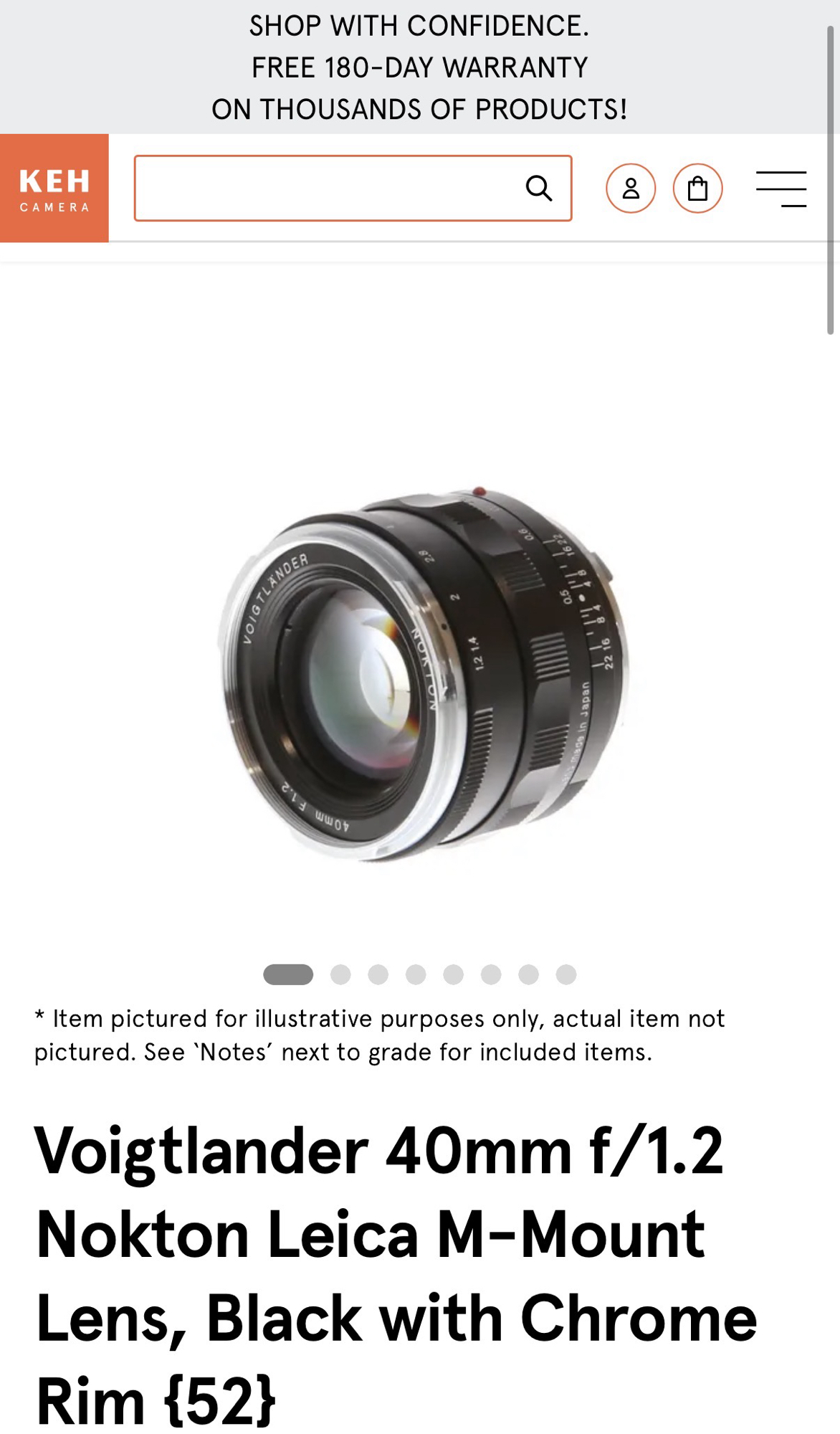
Task: Open the hamburger menu
Action: 781,189
